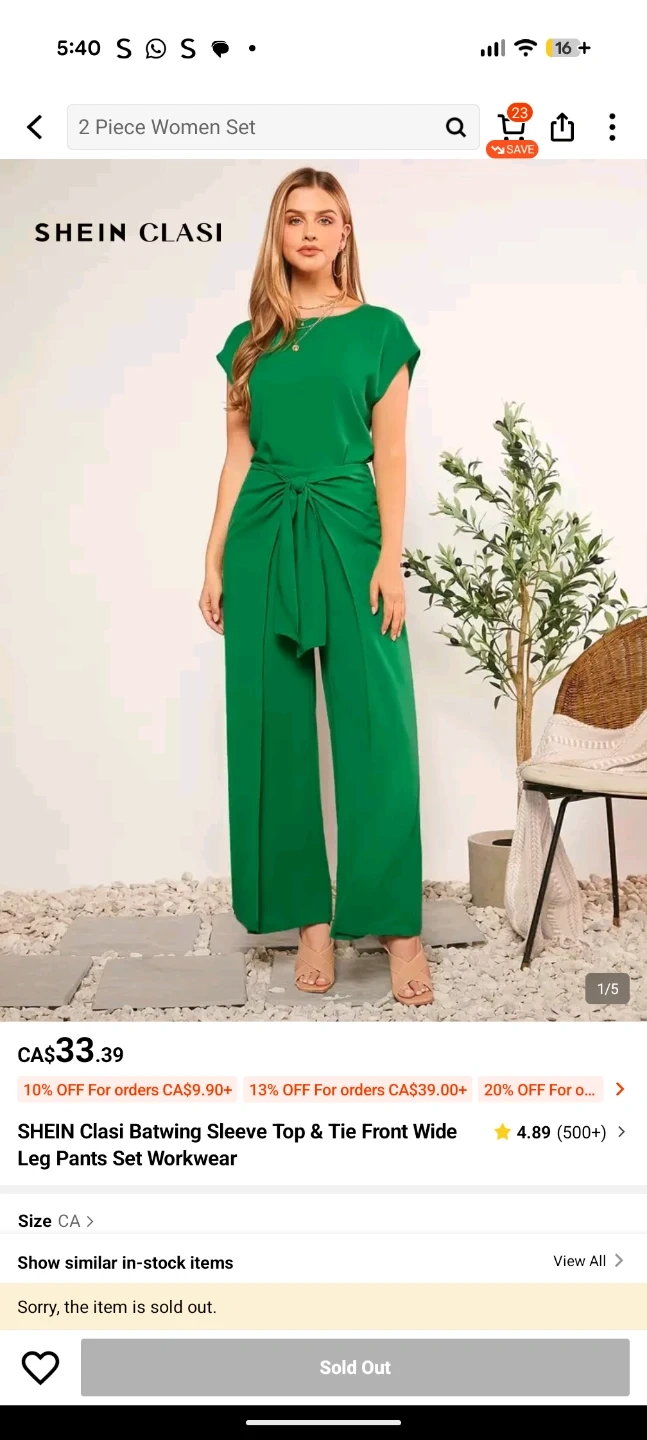Open the three-dot overflow menu
Screen dimensions: 647x1440
(612, 127)
